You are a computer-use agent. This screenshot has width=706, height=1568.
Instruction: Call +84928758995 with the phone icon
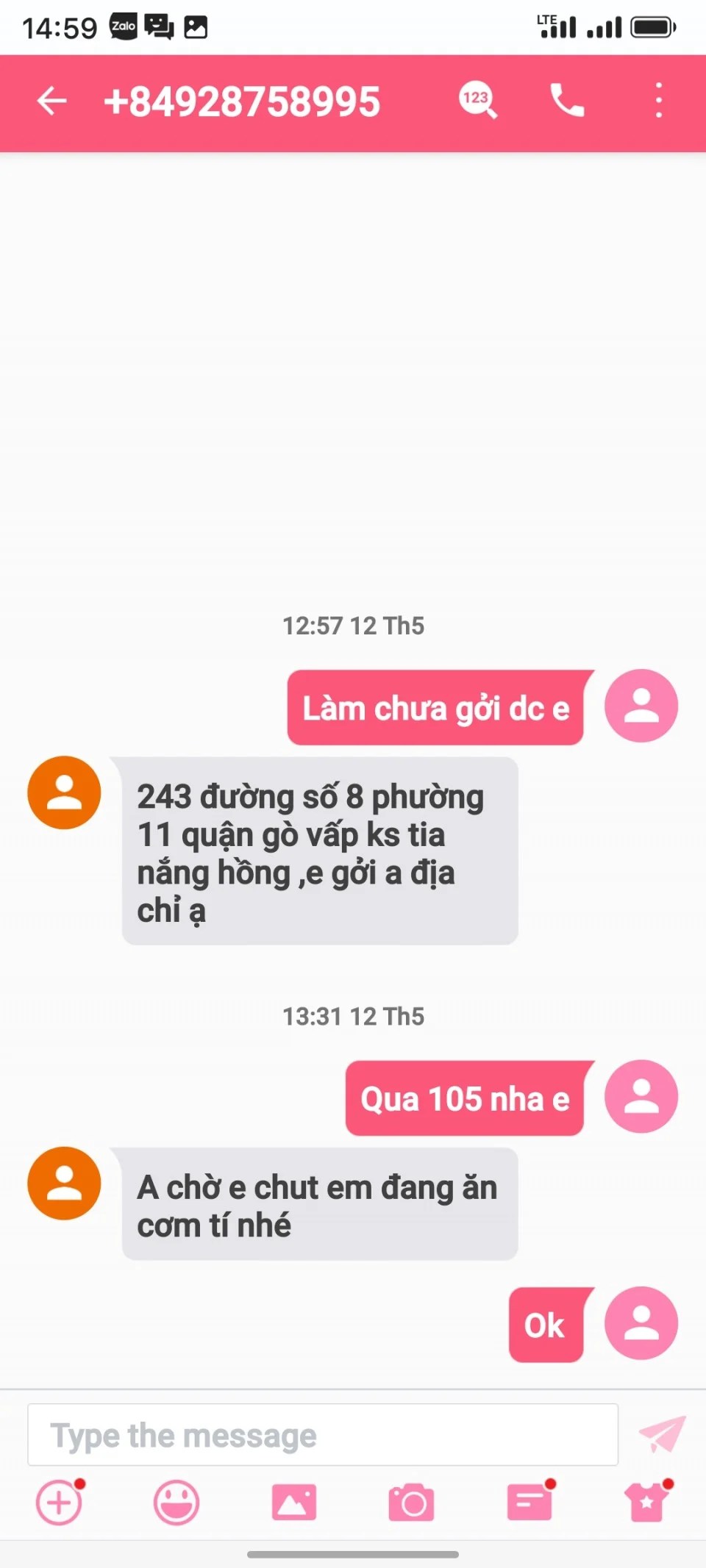[567, 101]
